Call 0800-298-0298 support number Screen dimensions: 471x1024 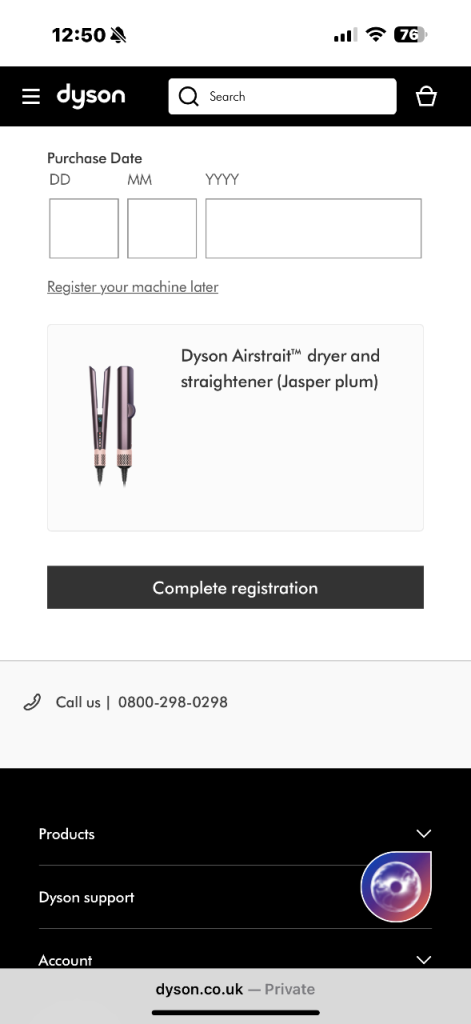(172, 702)
